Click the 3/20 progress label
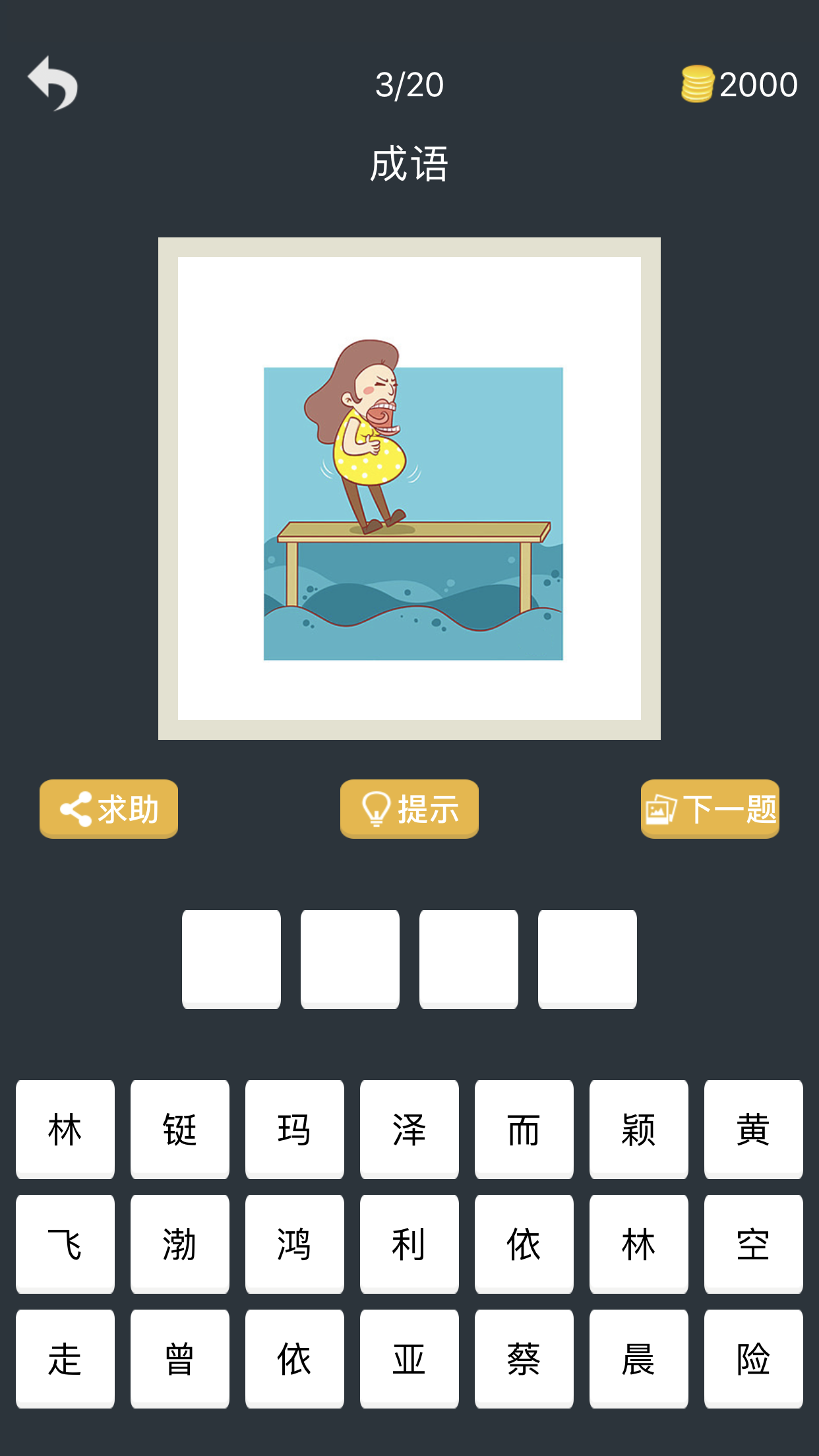Image resolution: width=819 pixels, height=1456 pixels. coord(409,84)
